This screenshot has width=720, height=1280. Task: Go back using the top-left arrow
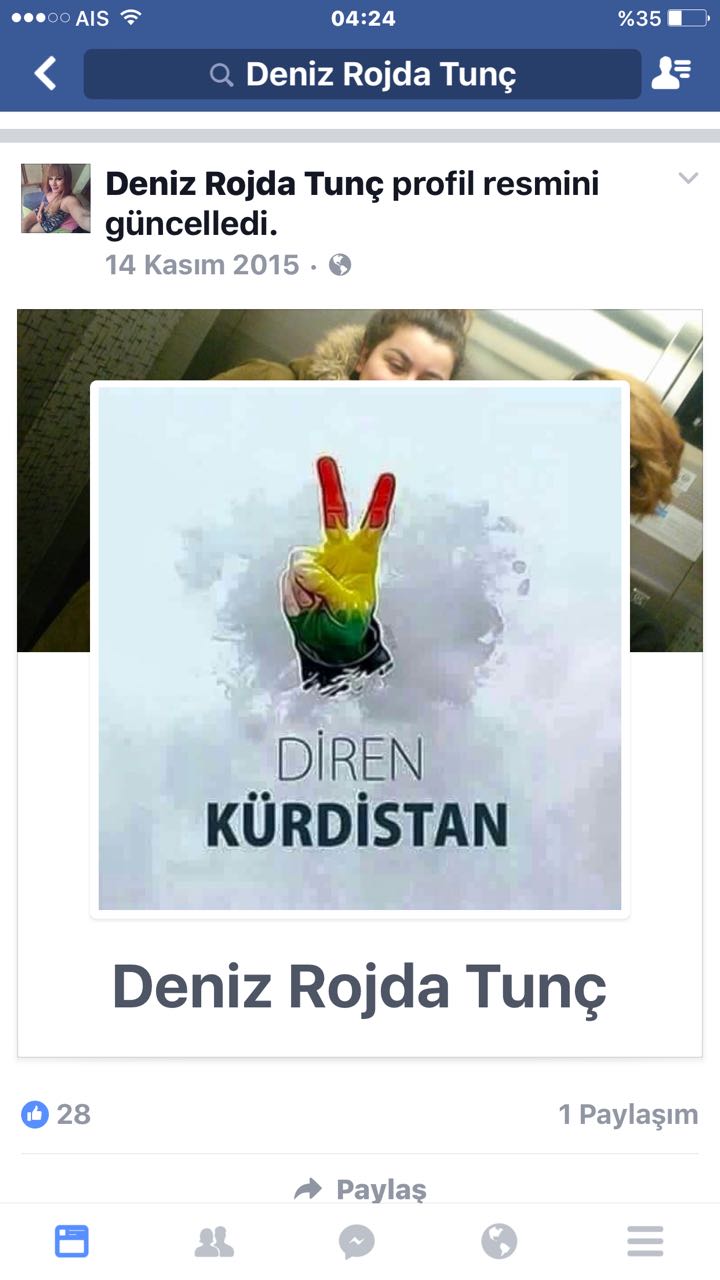click(x=45, y=74)
